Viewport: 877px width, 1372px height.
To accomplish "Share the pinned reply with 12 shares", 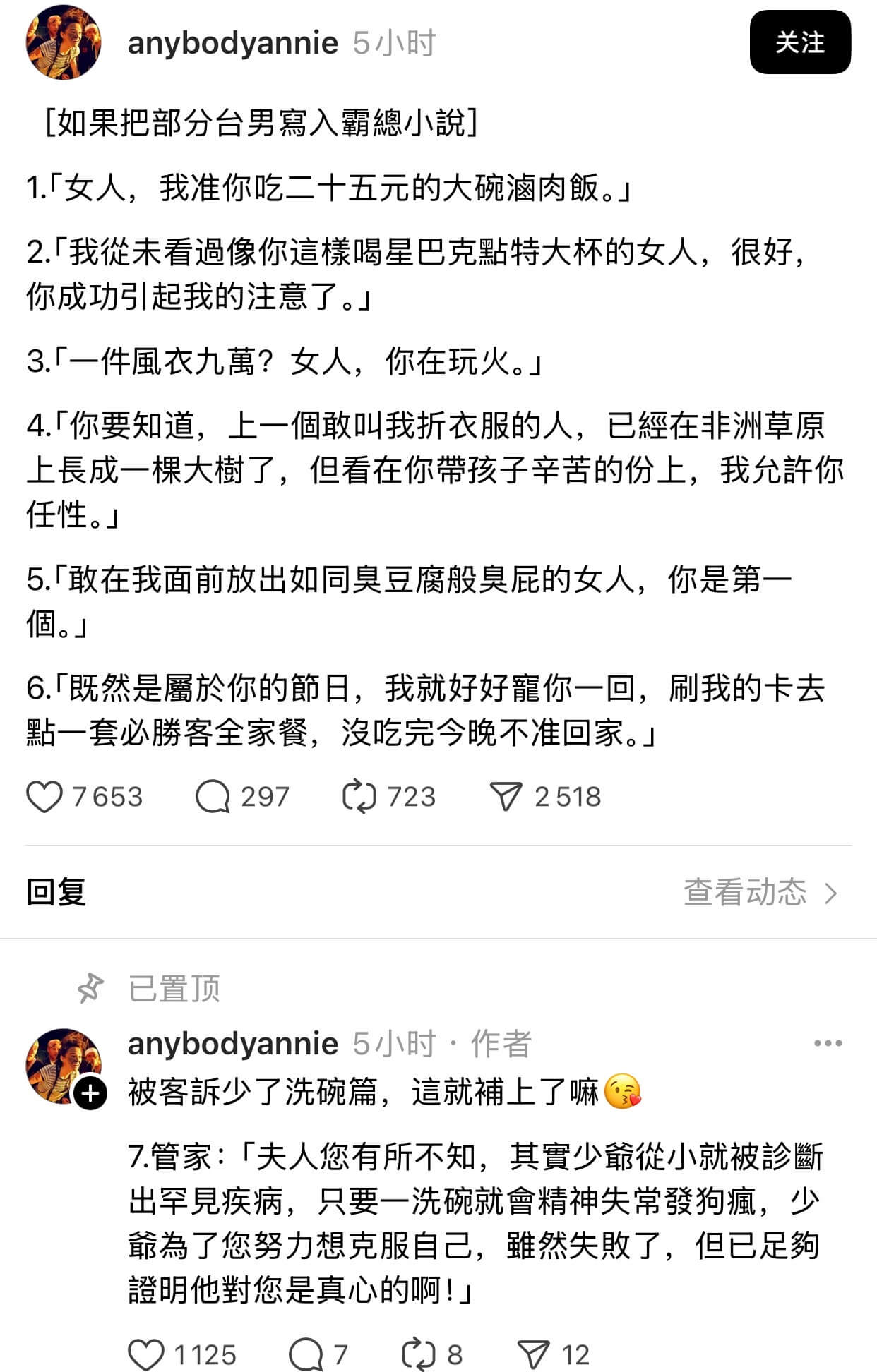I will coord(533,1354).
